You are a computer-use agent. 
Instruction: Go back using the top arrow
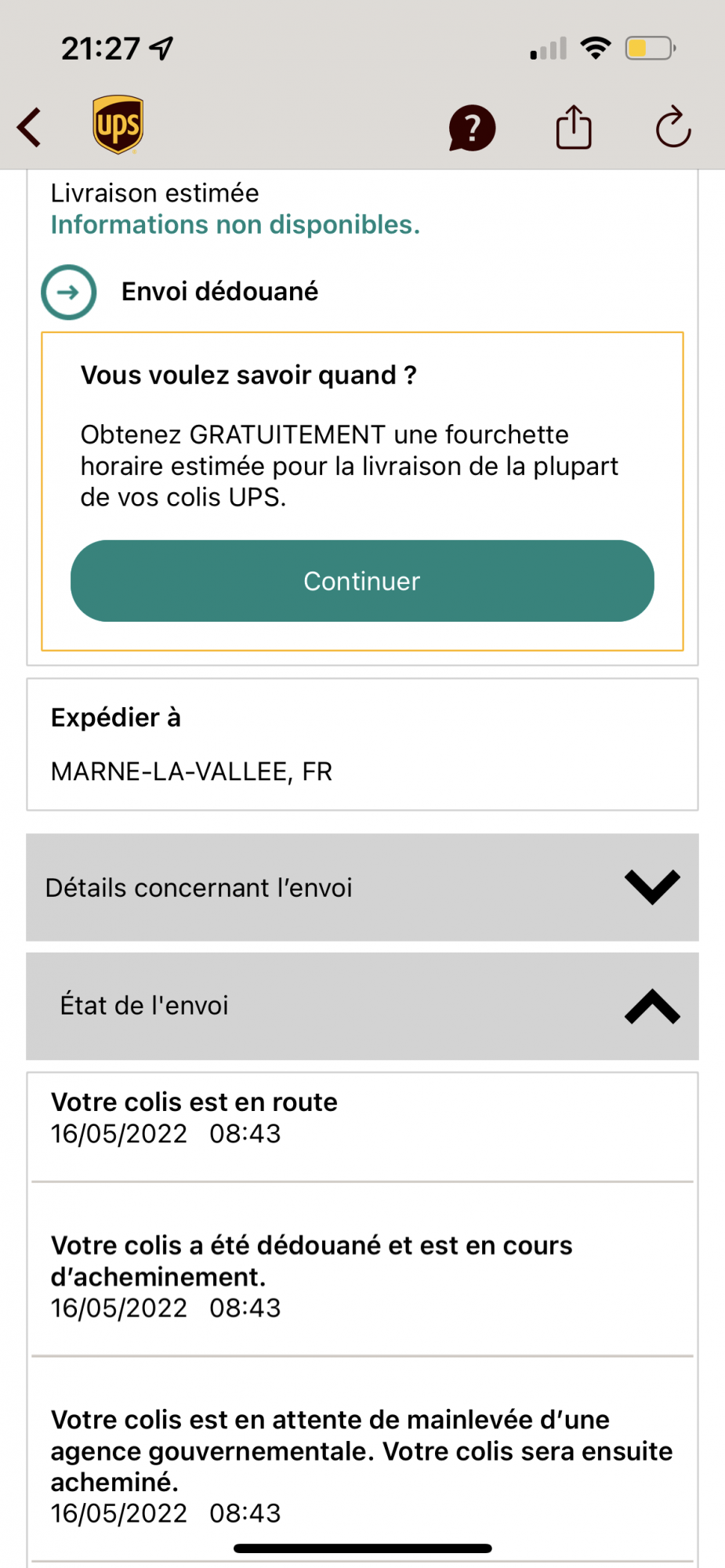click(x=30, y=128)
